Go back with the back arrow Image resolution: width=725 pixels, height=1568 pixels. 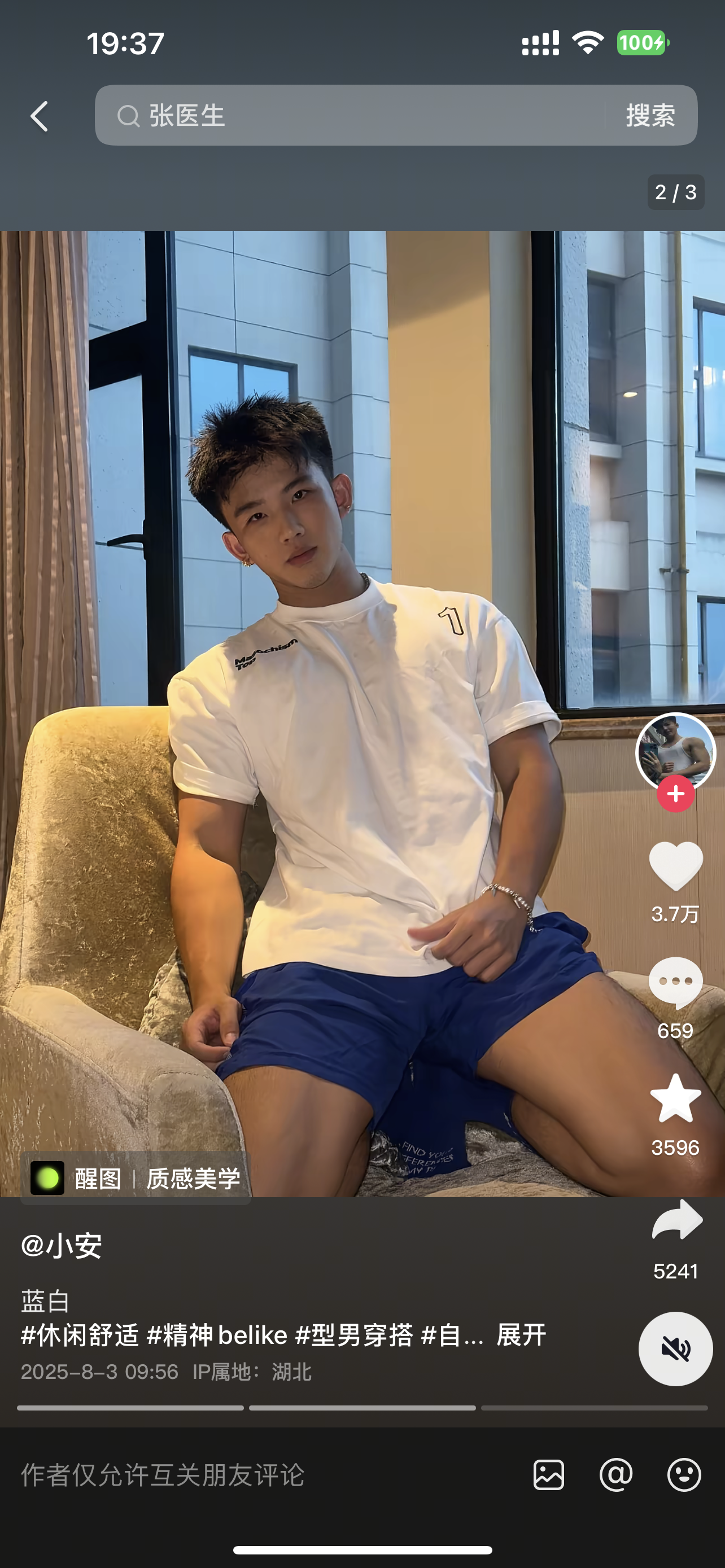[x=40, y=116]
